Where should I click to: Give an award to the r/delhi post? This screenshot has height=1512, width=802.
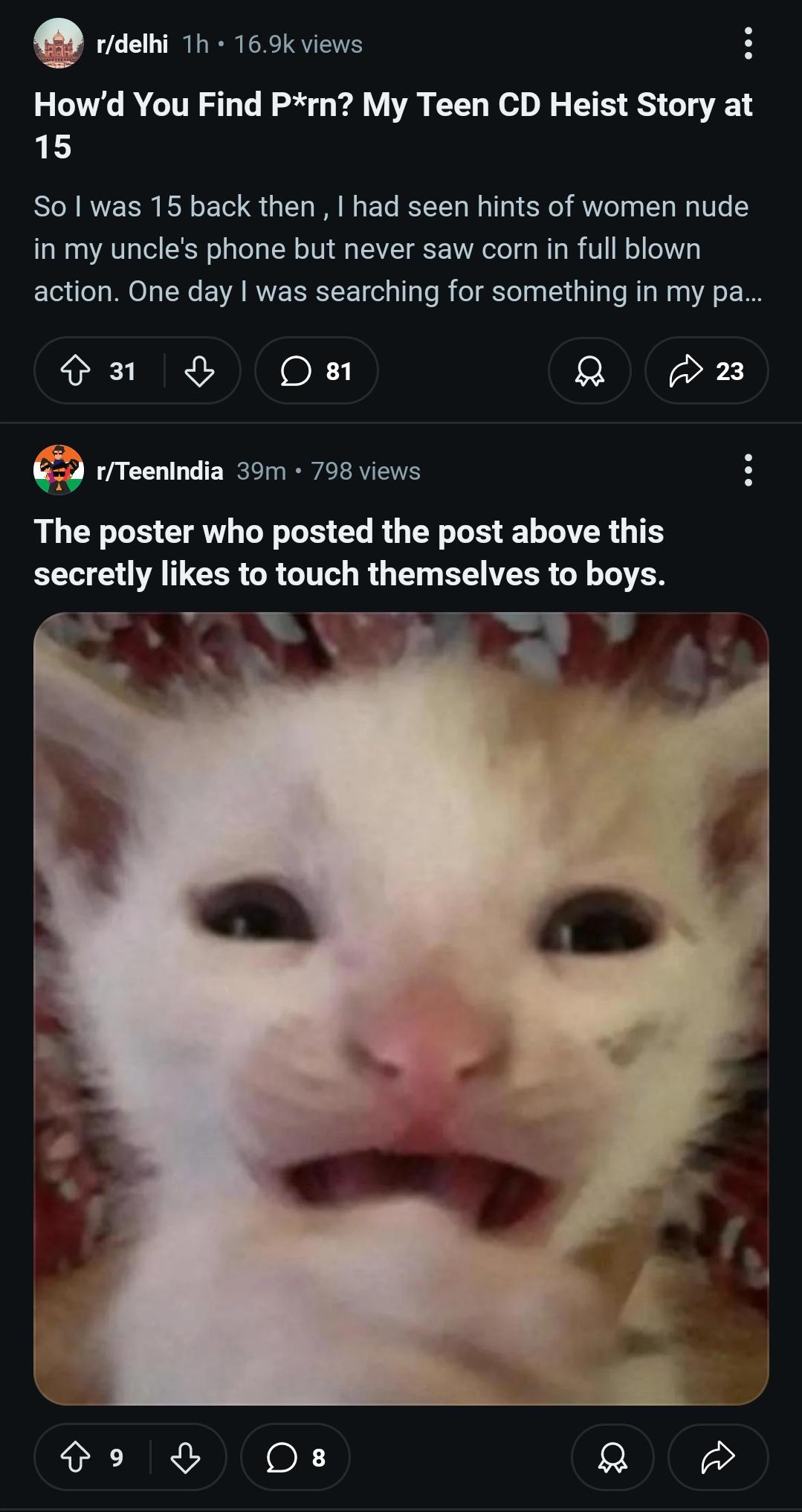click(x=589, y=370)
